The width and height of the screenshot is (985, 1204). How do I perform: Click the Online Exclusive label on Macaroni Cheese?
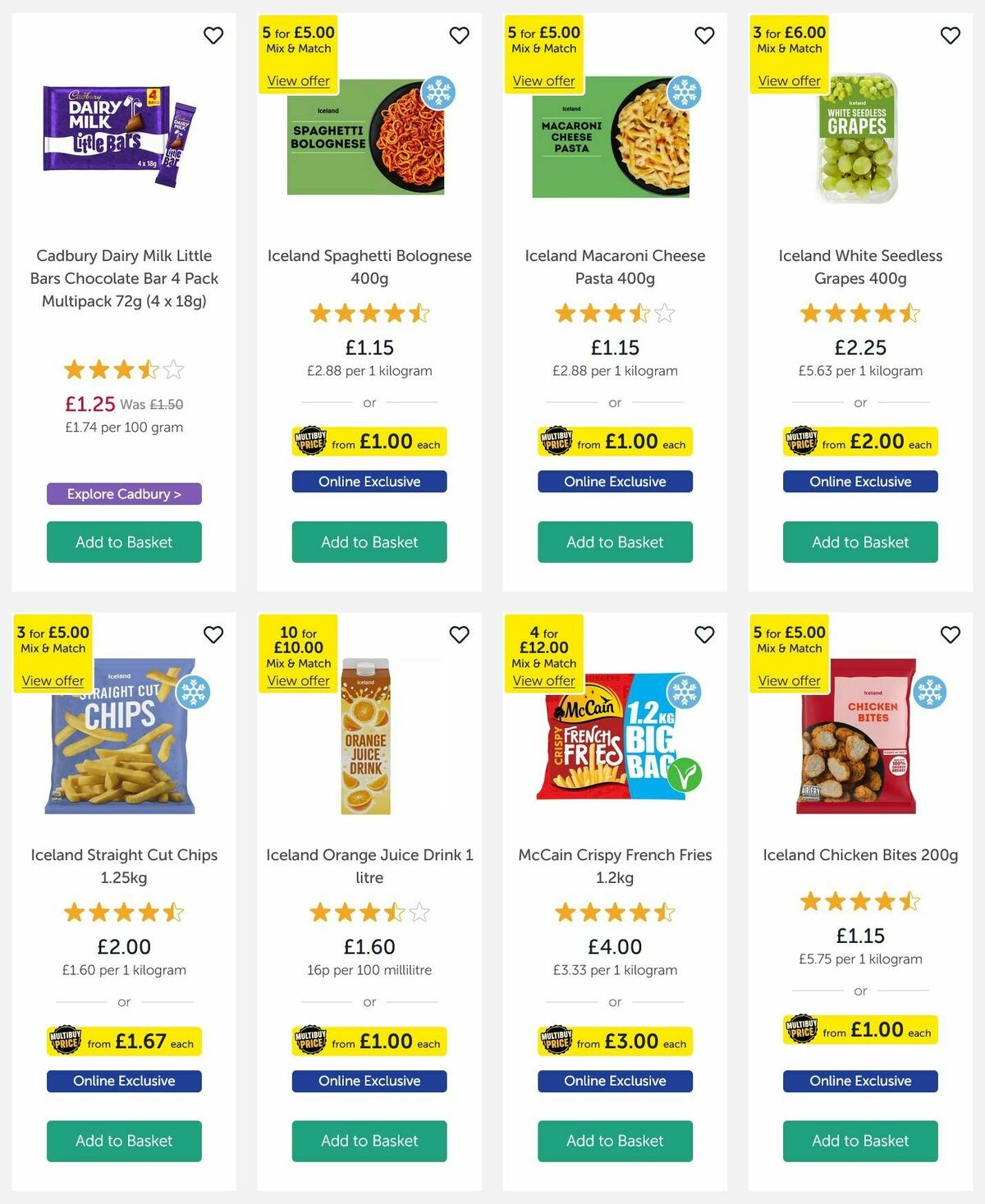pyautogui.click(x=614, y=482)
